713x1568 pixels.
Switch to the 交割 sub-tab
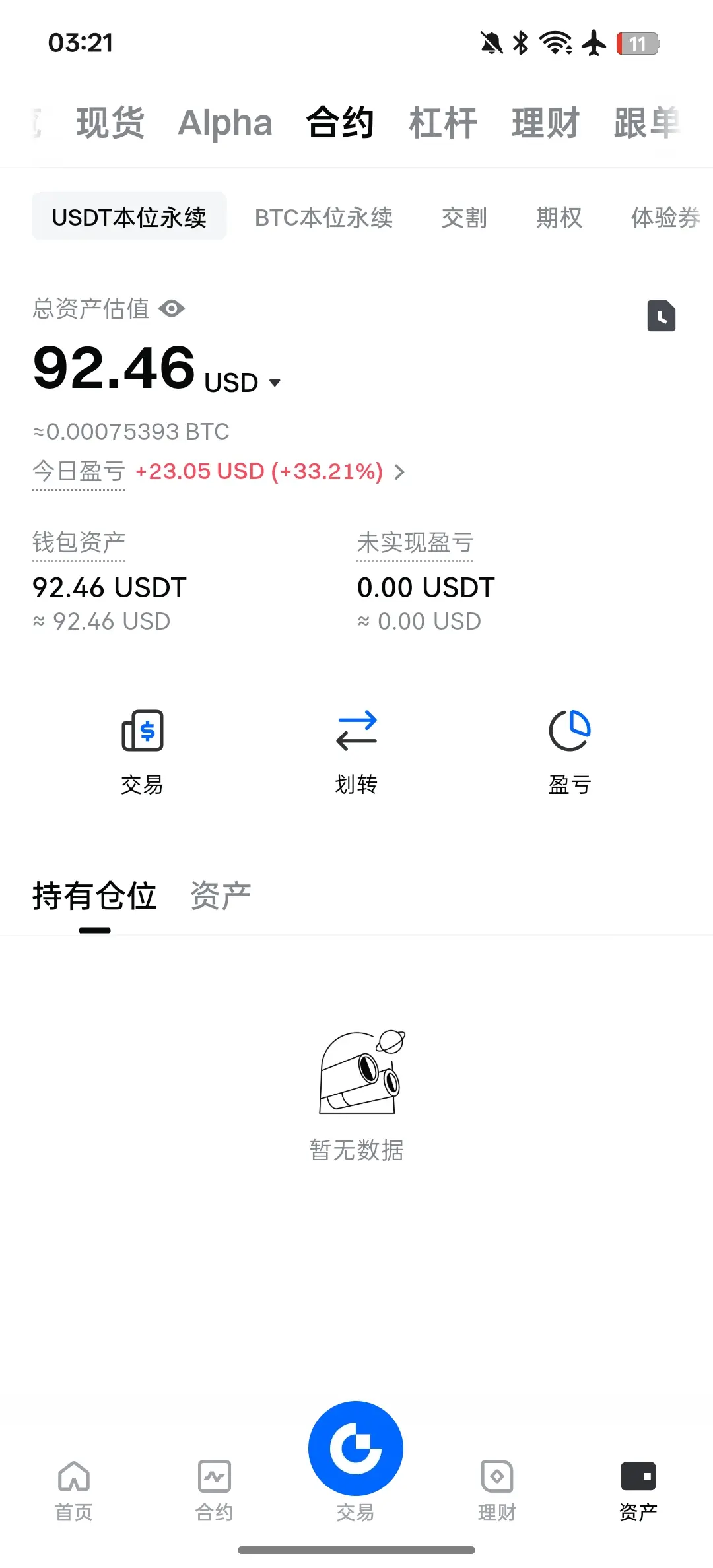coord(464,217)
